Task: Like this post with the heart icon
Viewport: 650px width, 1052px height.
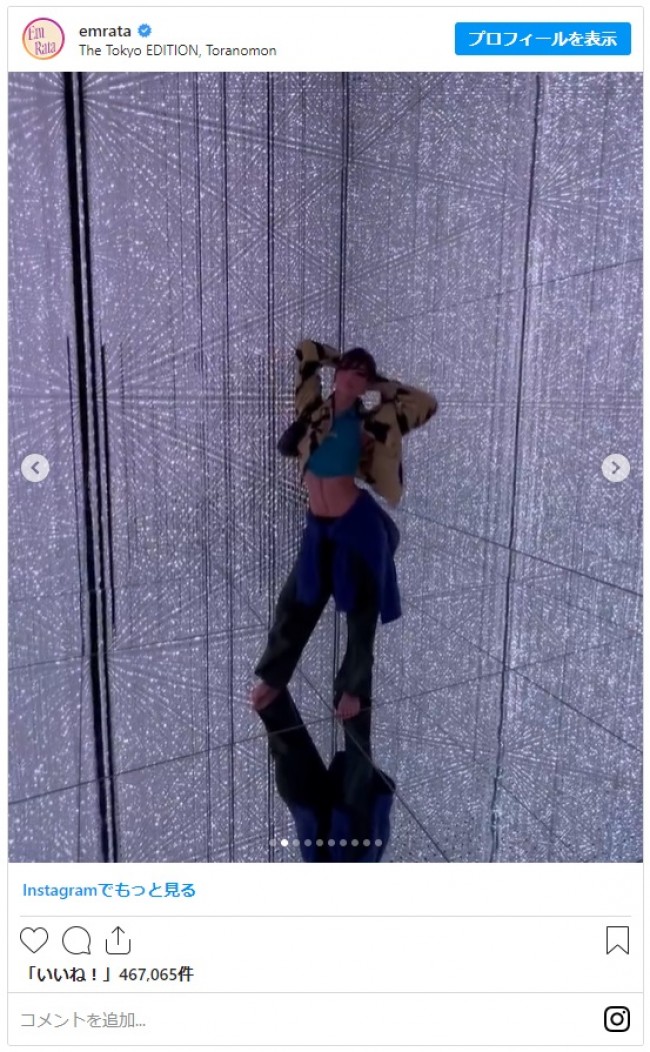Action: click(34, 940)
